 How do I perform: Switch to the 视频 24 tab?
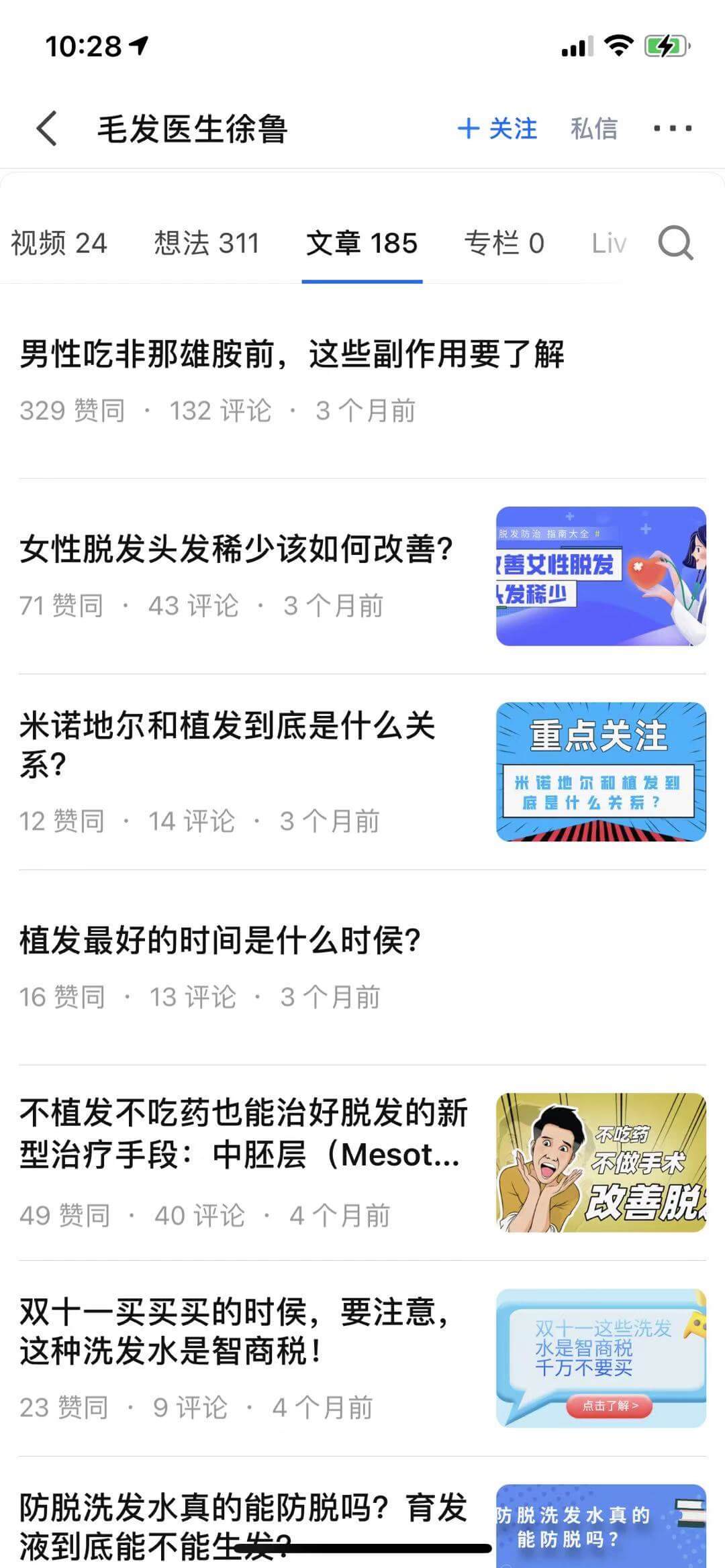[x=59, y=243]
